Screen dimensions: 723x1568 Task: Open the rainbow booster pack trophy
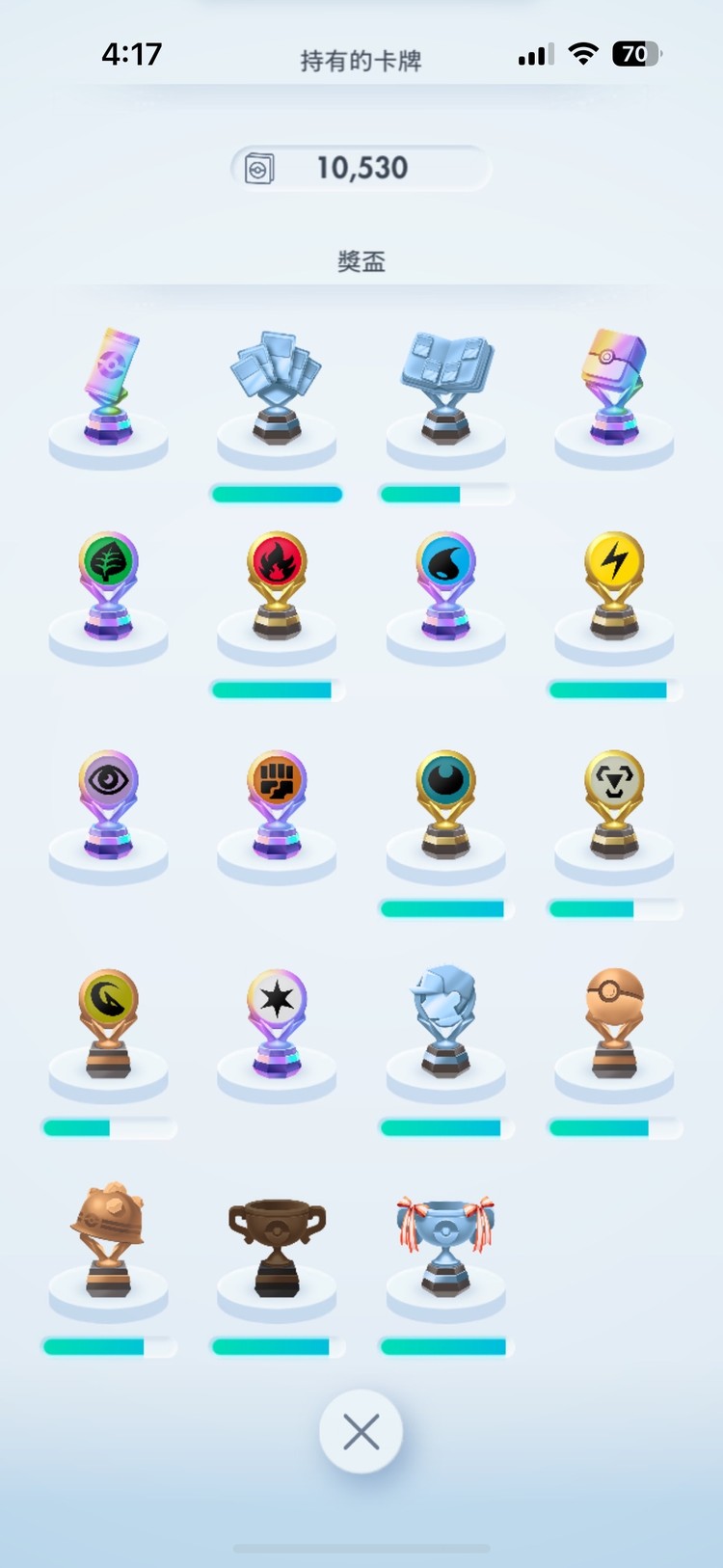[x=109, y=386]
